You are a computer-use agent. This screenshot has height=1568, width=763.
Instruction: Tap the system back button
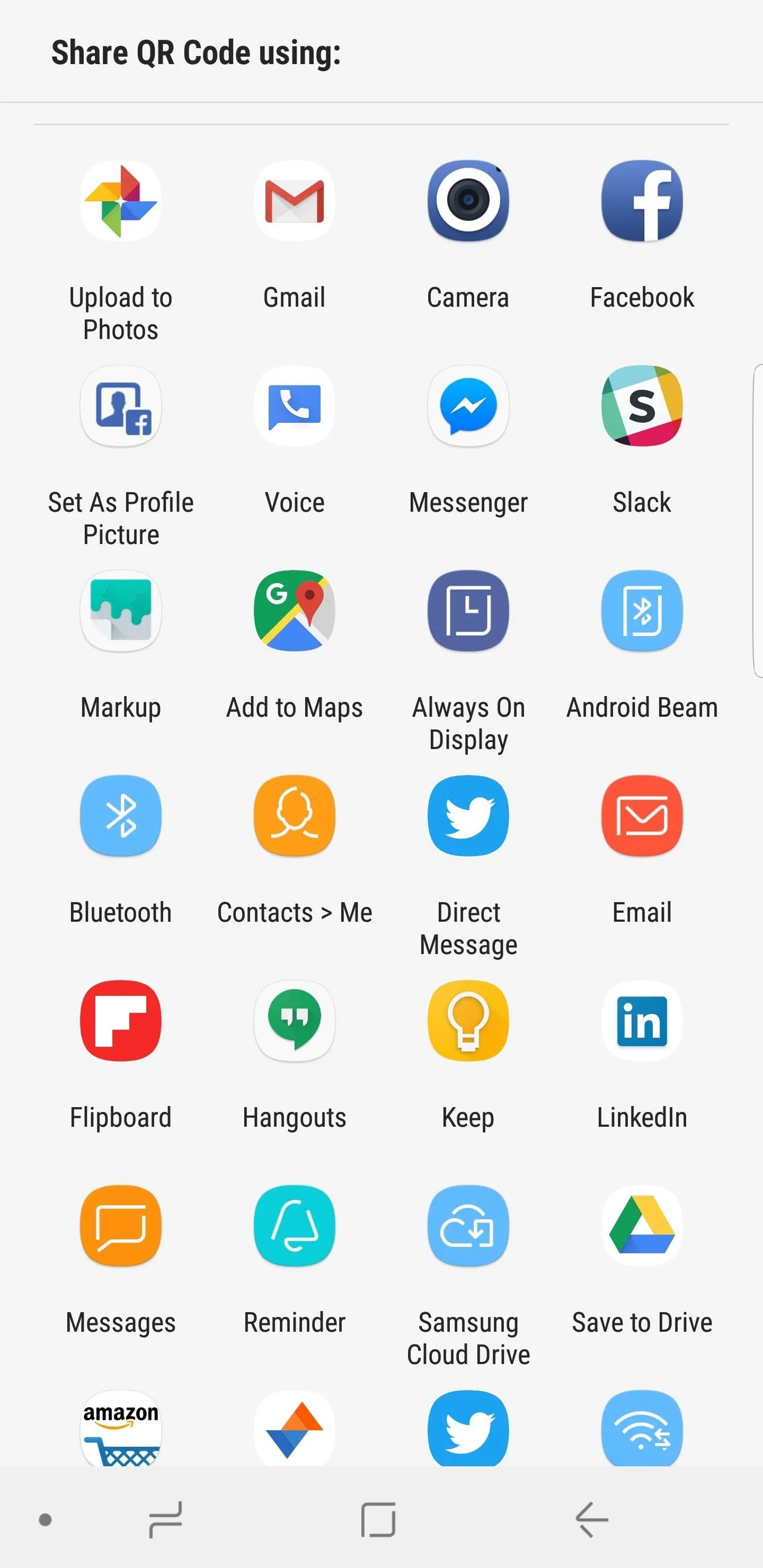591,1519
